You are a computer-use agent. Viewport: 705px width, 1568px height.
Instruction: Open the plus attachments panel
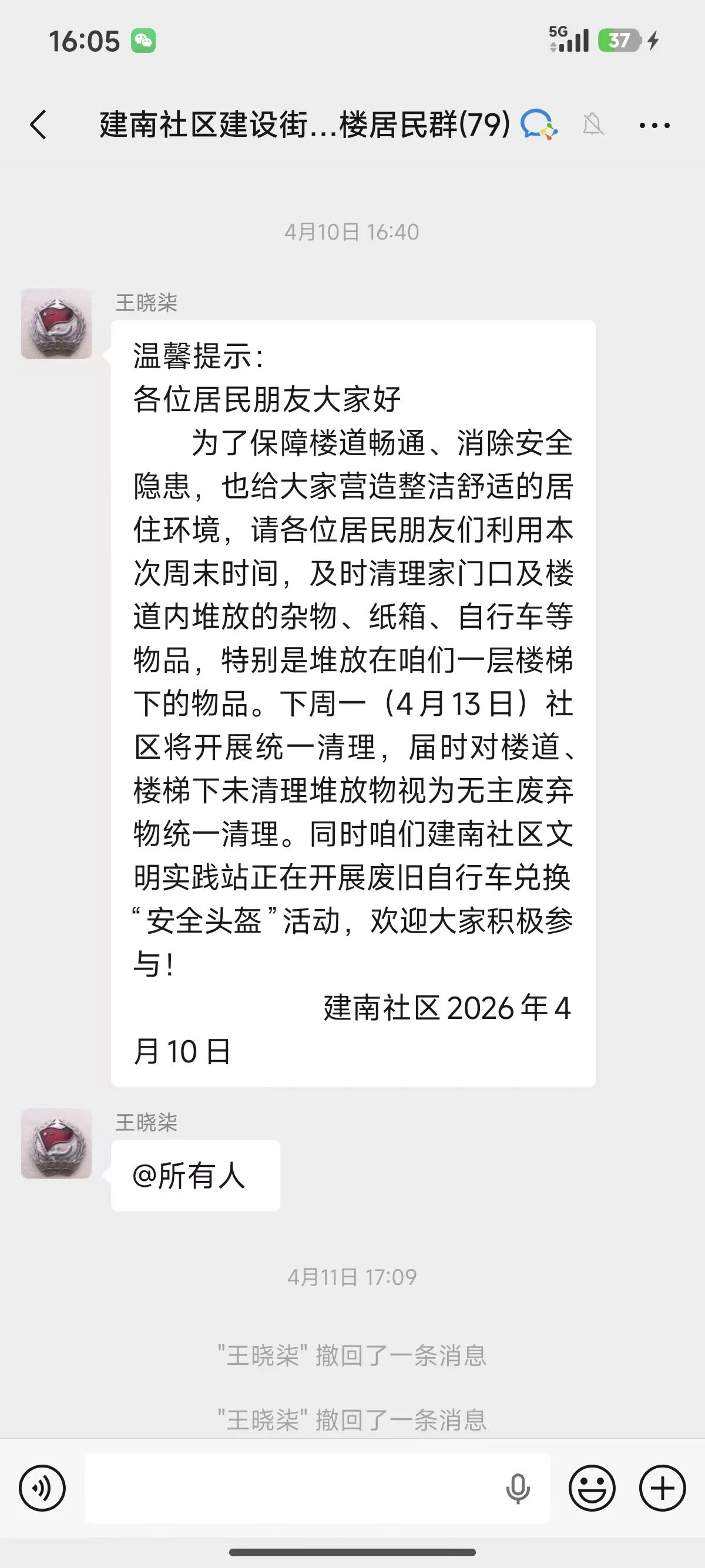[662, 1488]
